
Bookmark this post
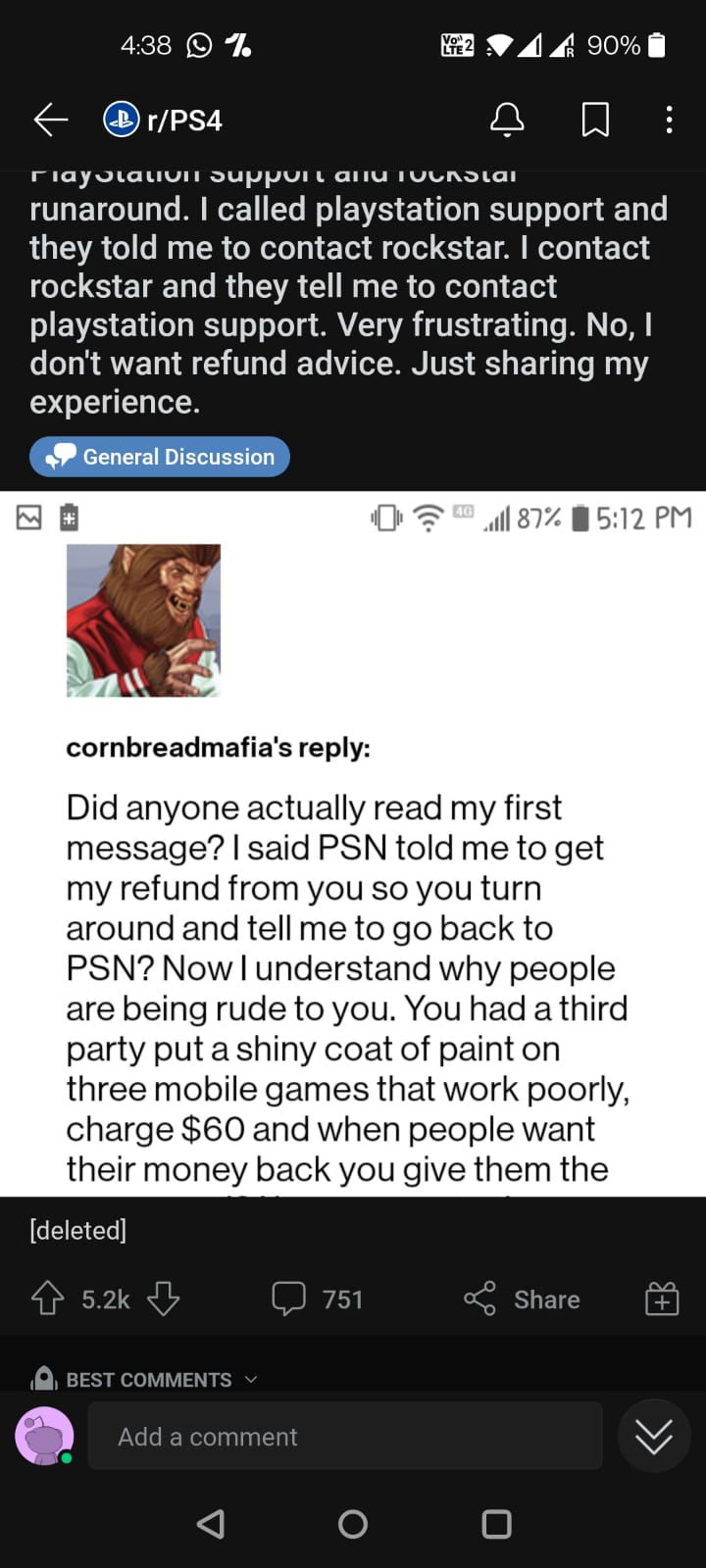click(595, 120)
